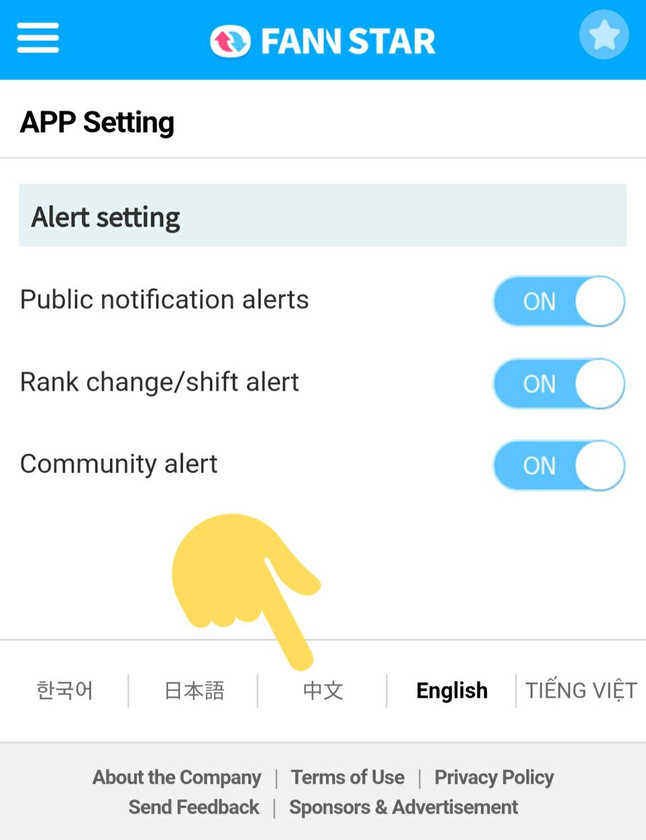The width and height of the screenshot is (646, 840).
Task: Turn off Public notification alerts
Action: click(x=558, y=301)
